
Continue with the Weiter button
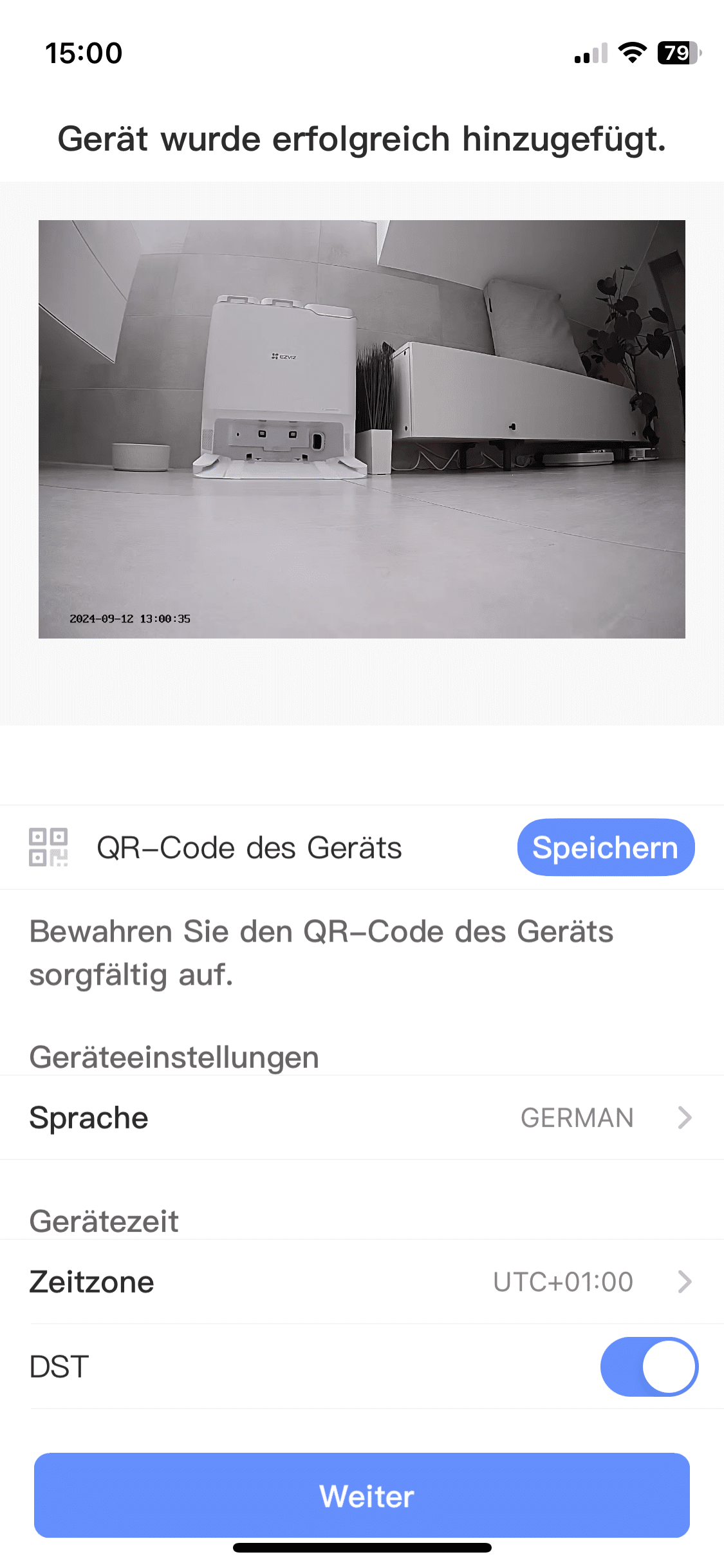(362, 1495)
